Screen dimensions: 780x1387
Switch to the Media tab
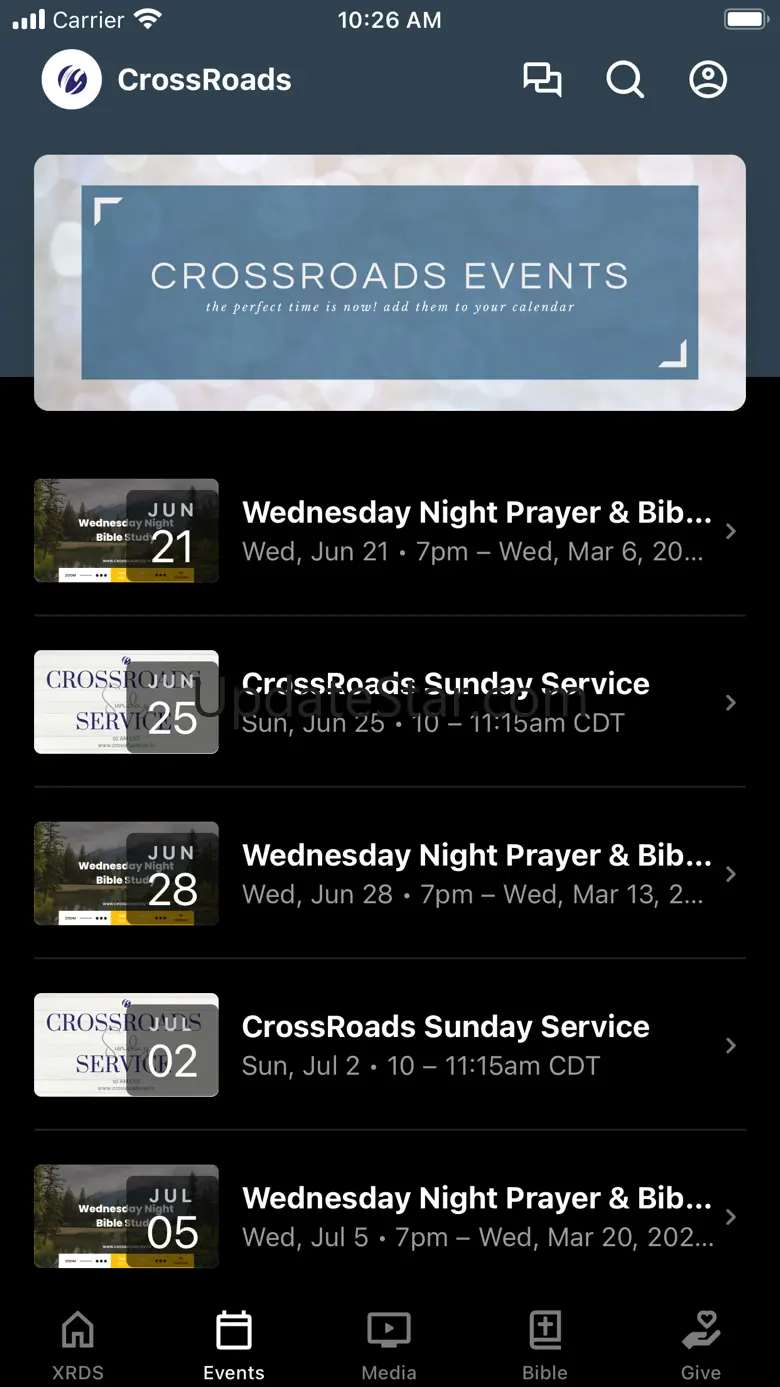coord(389,1345)
